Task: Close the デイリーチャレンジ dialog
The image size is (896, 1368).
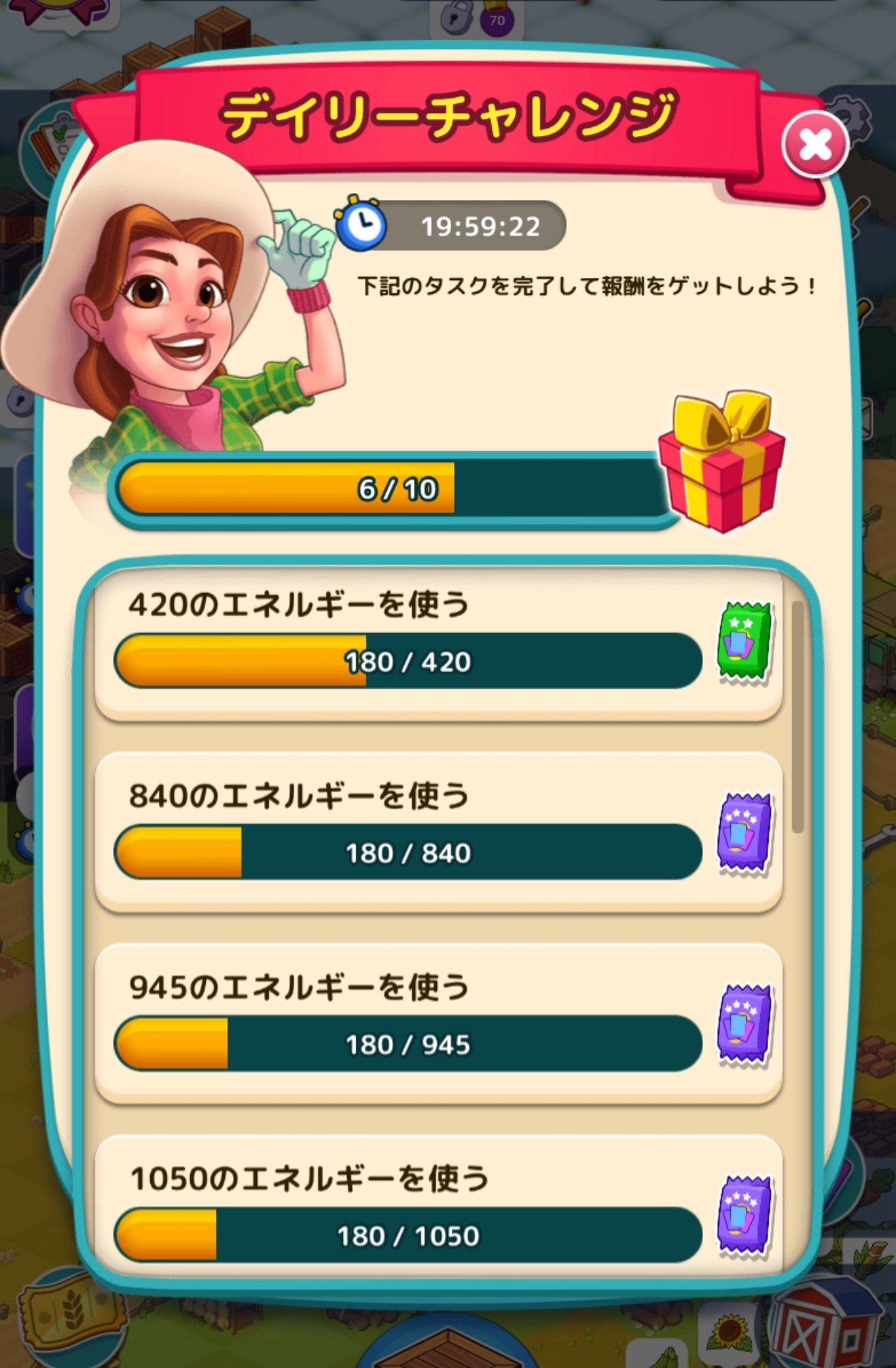Action: [815, 144]
